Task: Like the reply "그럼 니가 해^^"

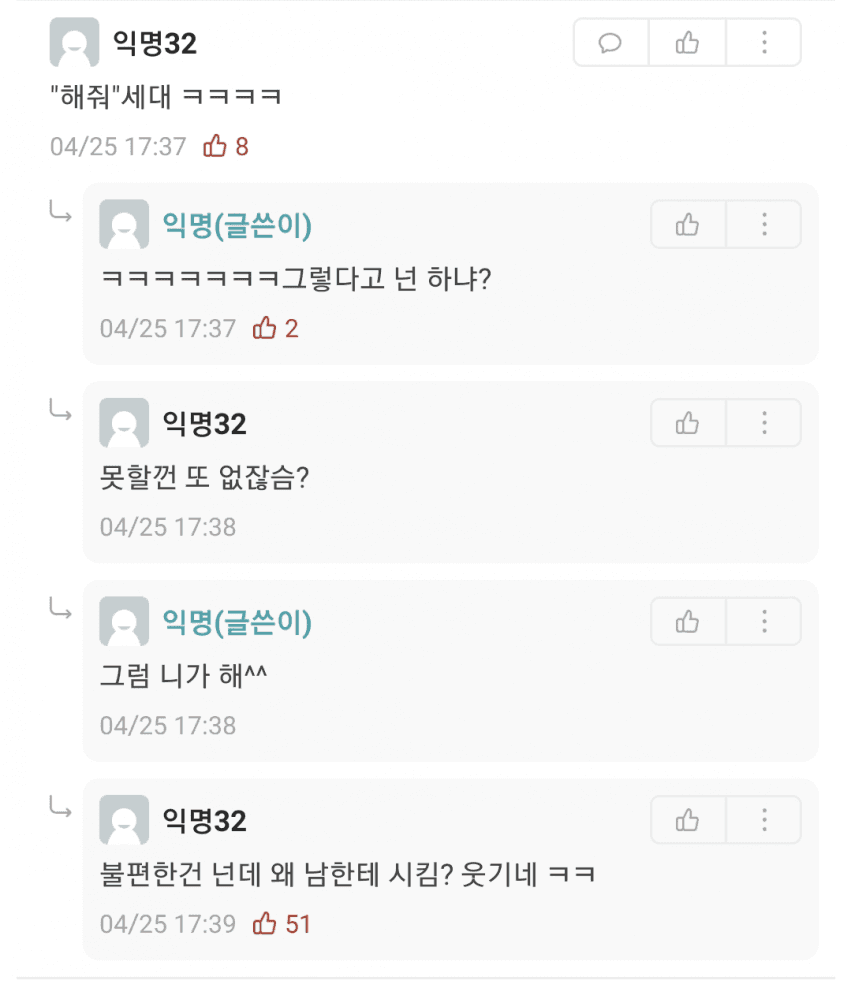Action: click(x=688, y=622)
